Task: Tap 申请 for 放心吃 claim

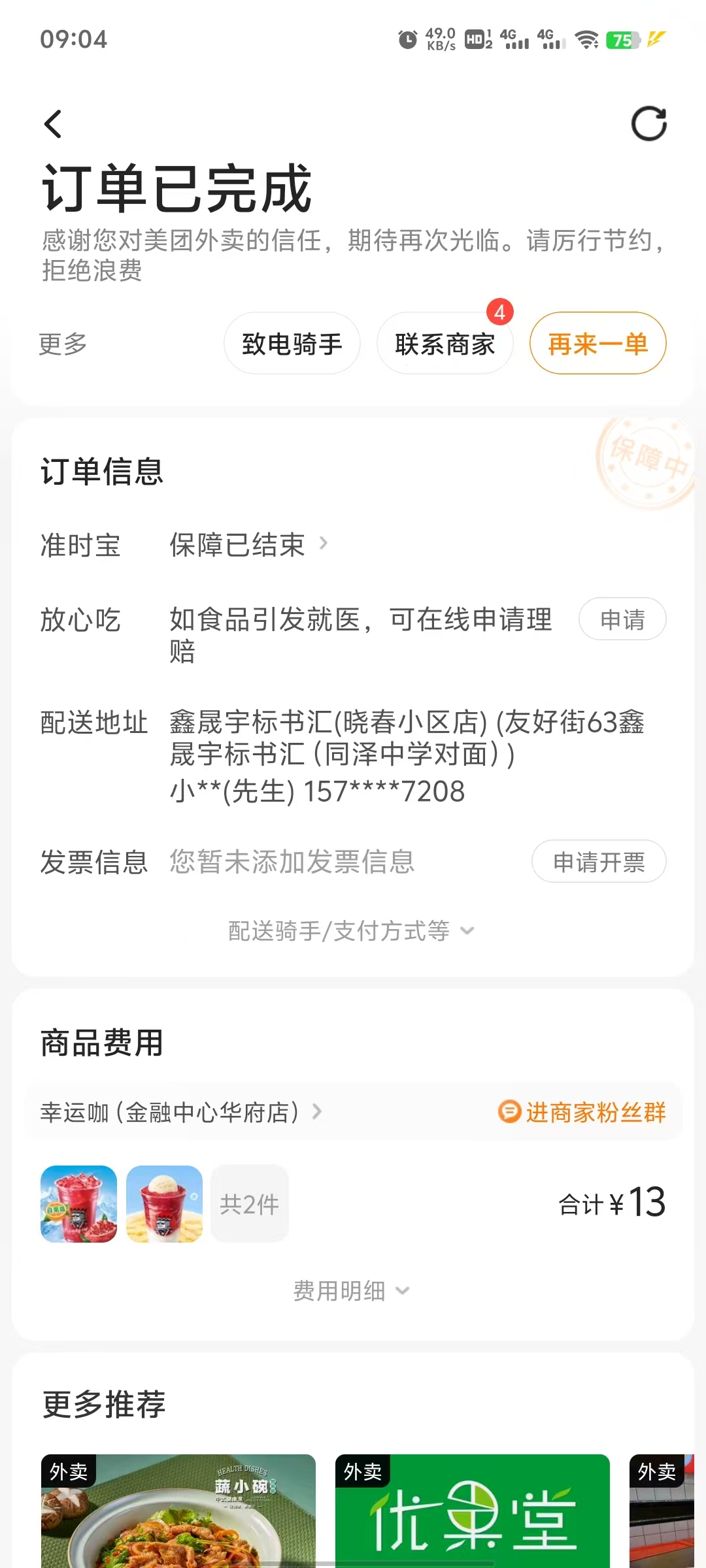Action: coord(622,619)
